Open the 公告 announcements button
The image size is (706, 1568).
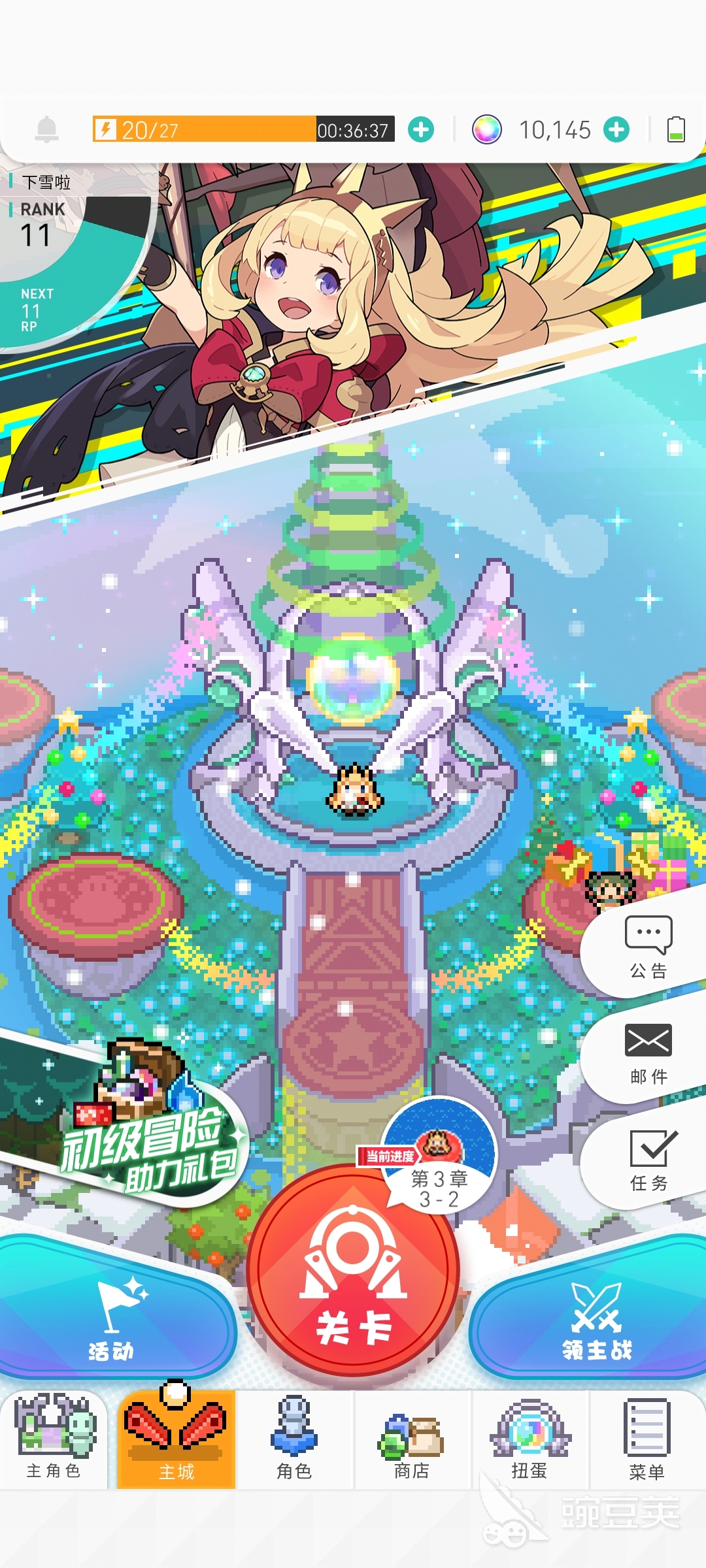[648, 948]
